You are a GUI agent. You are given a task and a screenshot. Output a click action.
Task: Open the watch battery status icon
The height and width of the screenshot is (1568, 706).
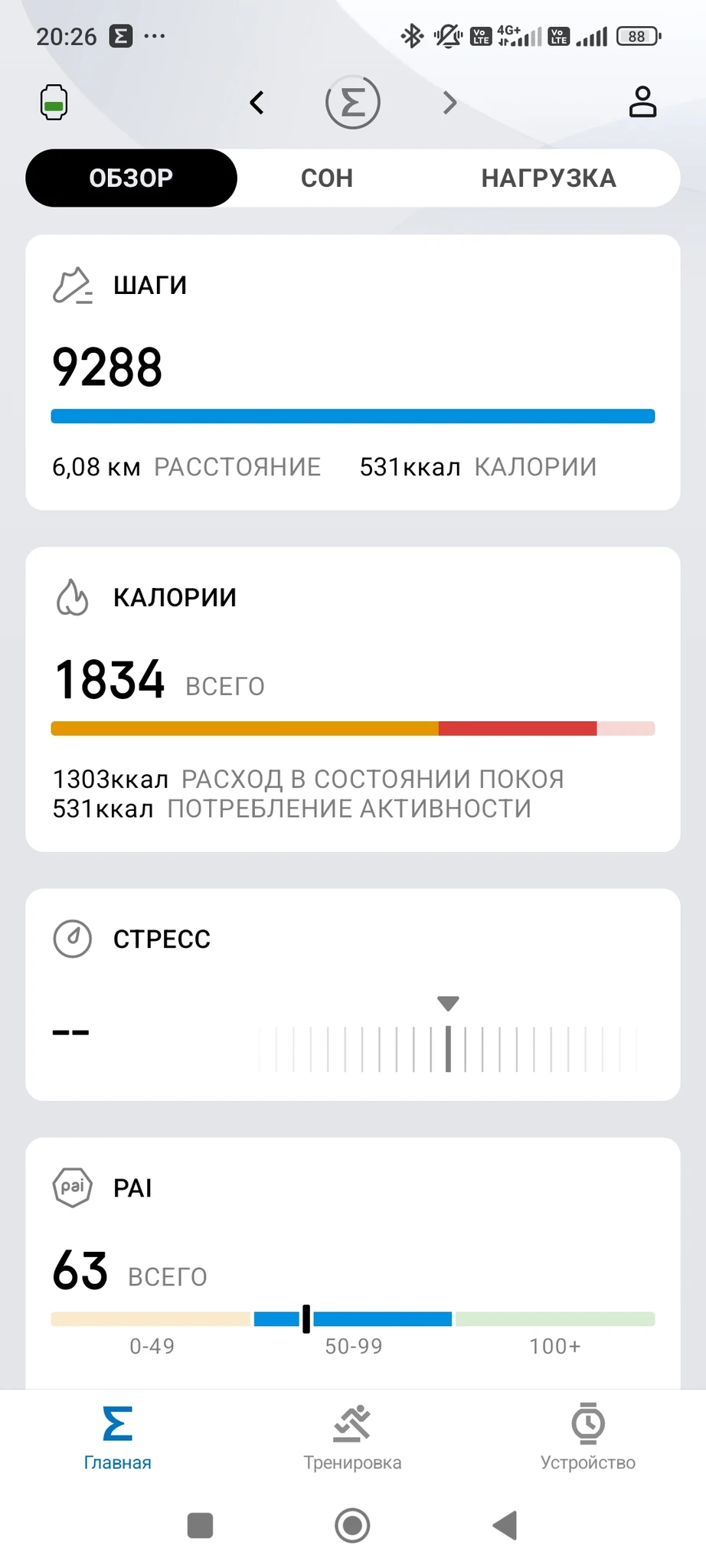54,103
